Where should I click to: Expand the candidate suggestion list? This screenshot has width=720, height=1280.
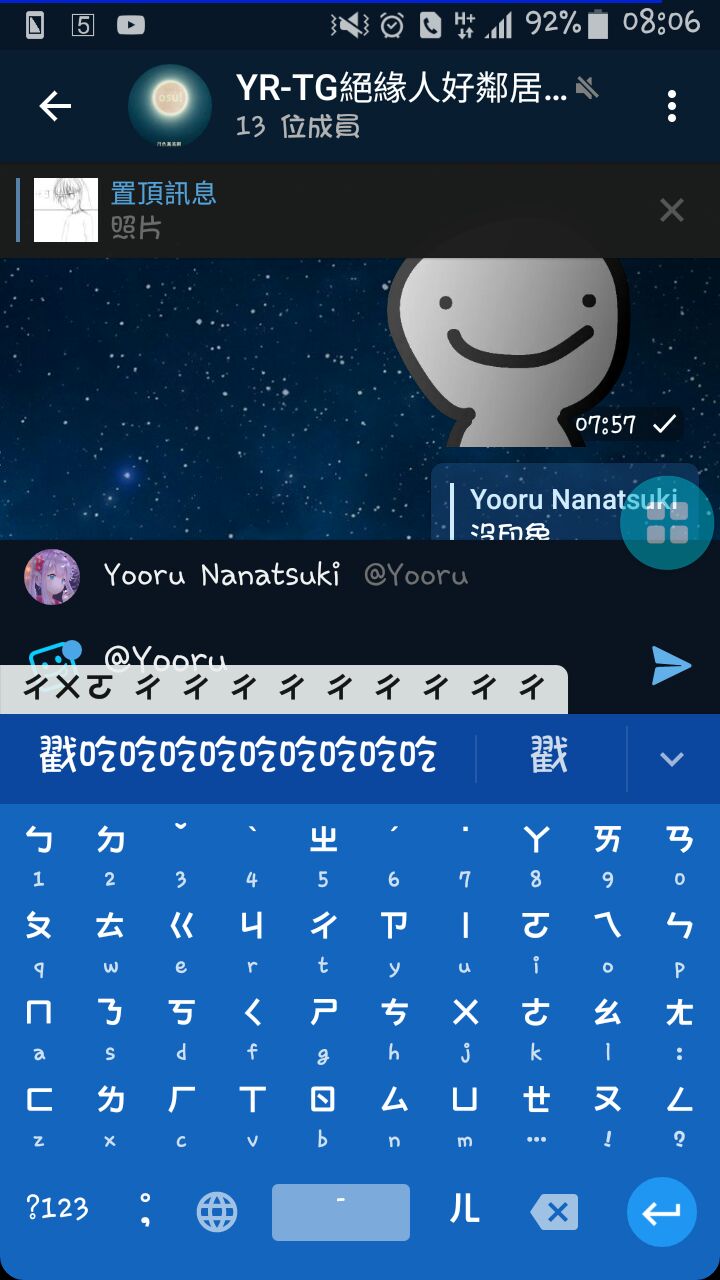(x=671, y=759)
